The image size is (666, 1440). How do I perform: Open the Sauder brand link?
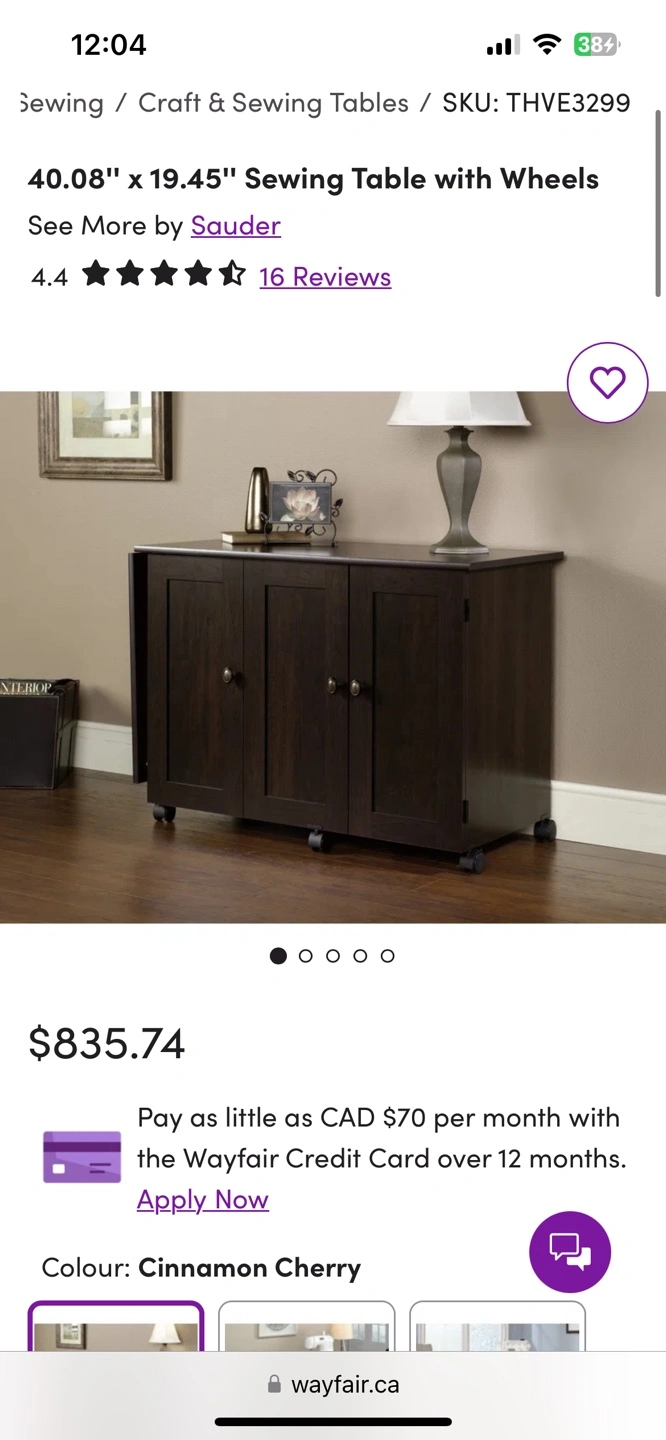[x=236, y=226]
